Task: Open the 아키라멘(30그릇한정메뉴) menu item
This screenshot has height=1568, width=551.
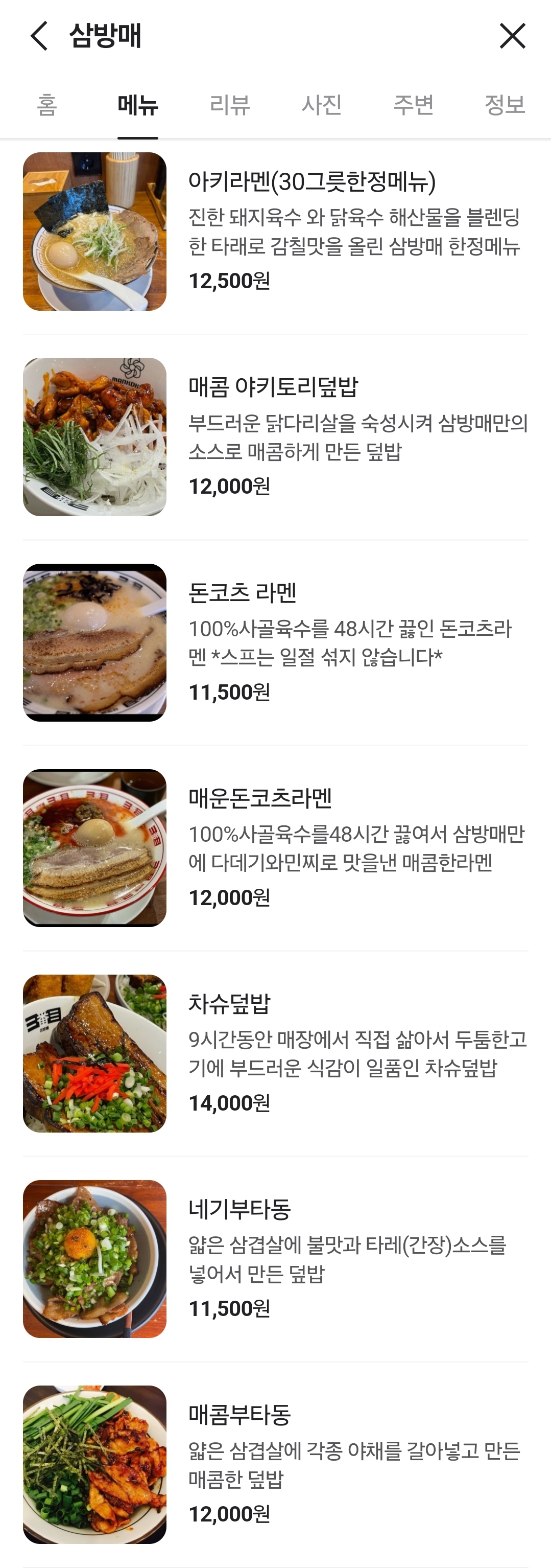Action: pos(312,181)
